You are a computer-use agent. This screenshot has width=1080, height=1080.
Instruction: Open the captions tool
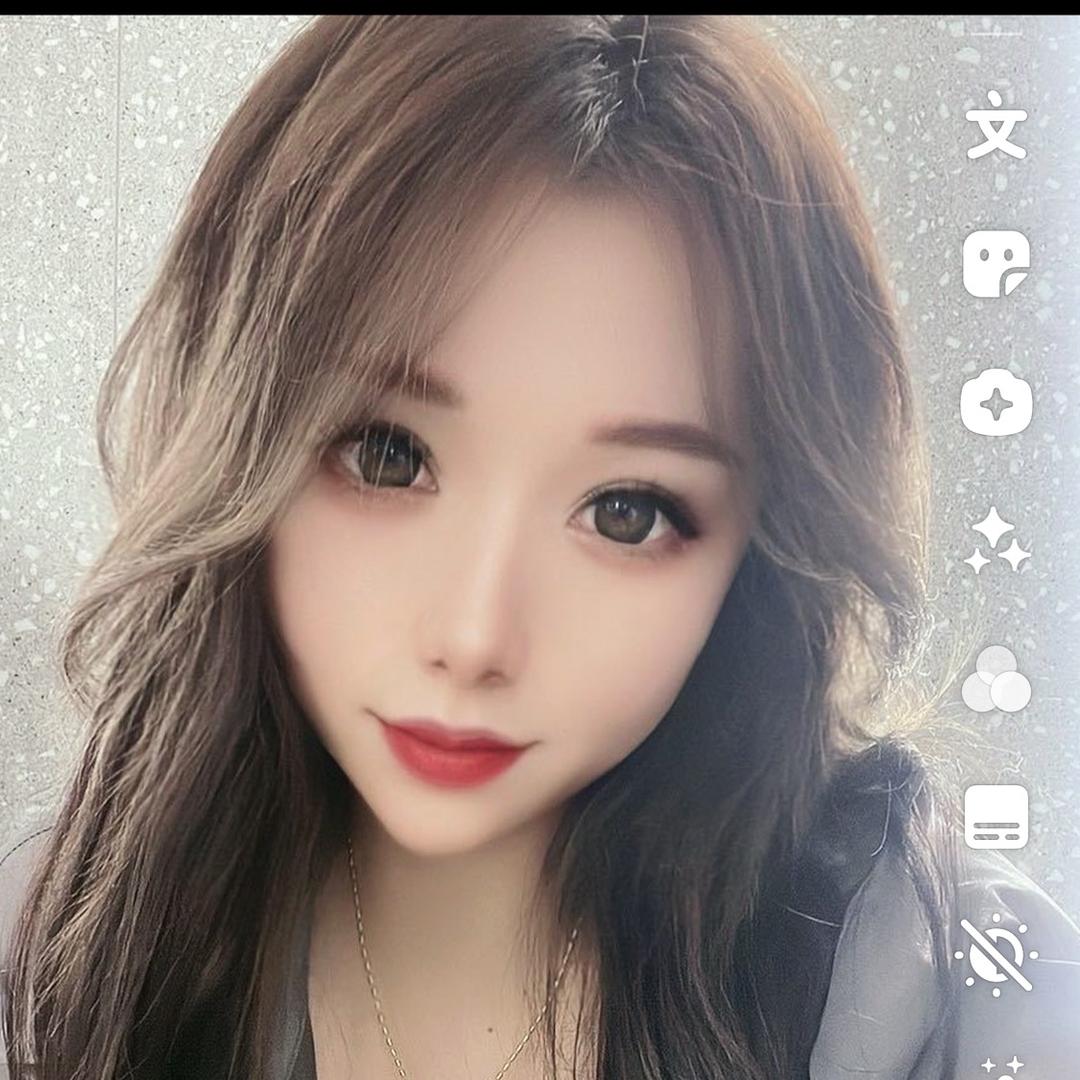pos(996,817)
